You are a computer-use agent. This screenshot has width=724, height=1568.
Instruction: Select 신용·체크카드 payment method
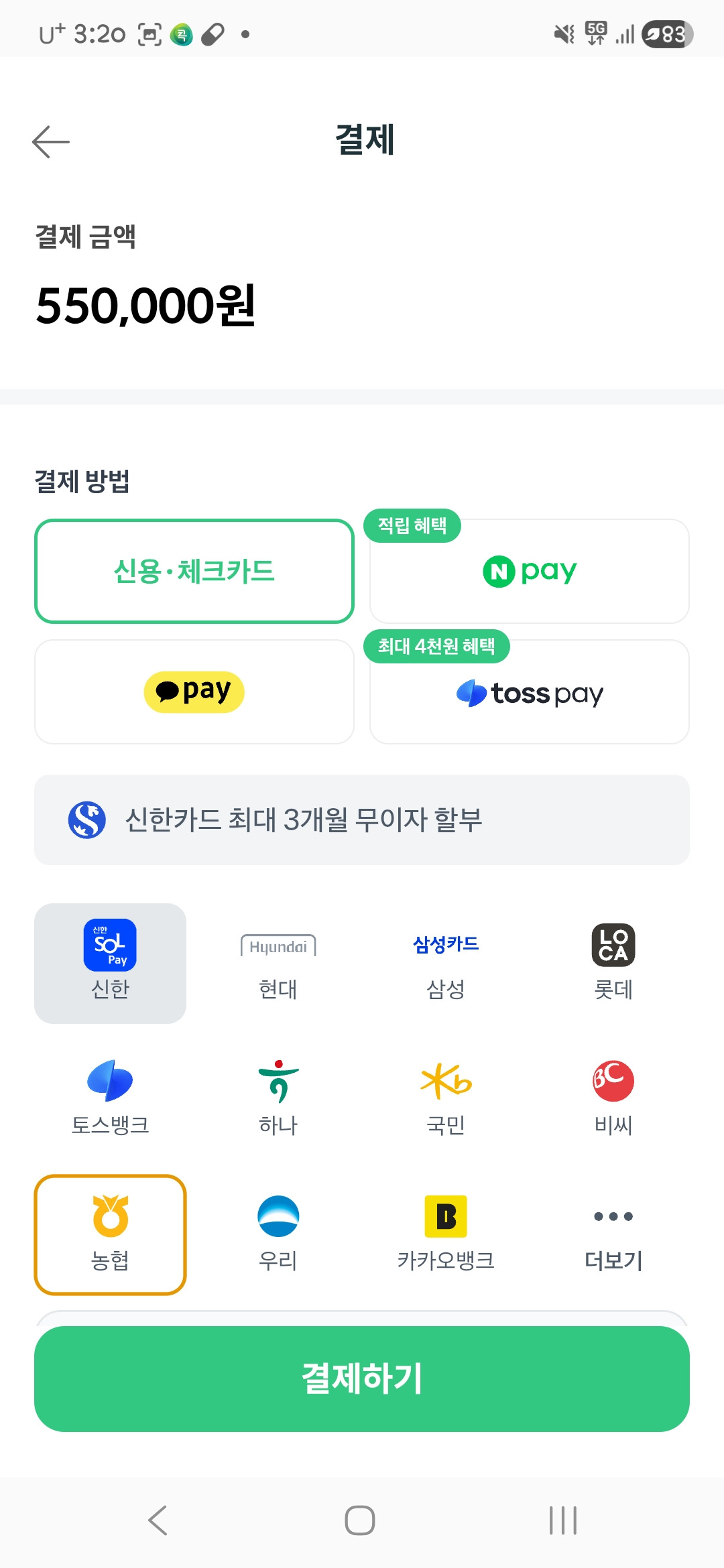click(x=194, y=571)
